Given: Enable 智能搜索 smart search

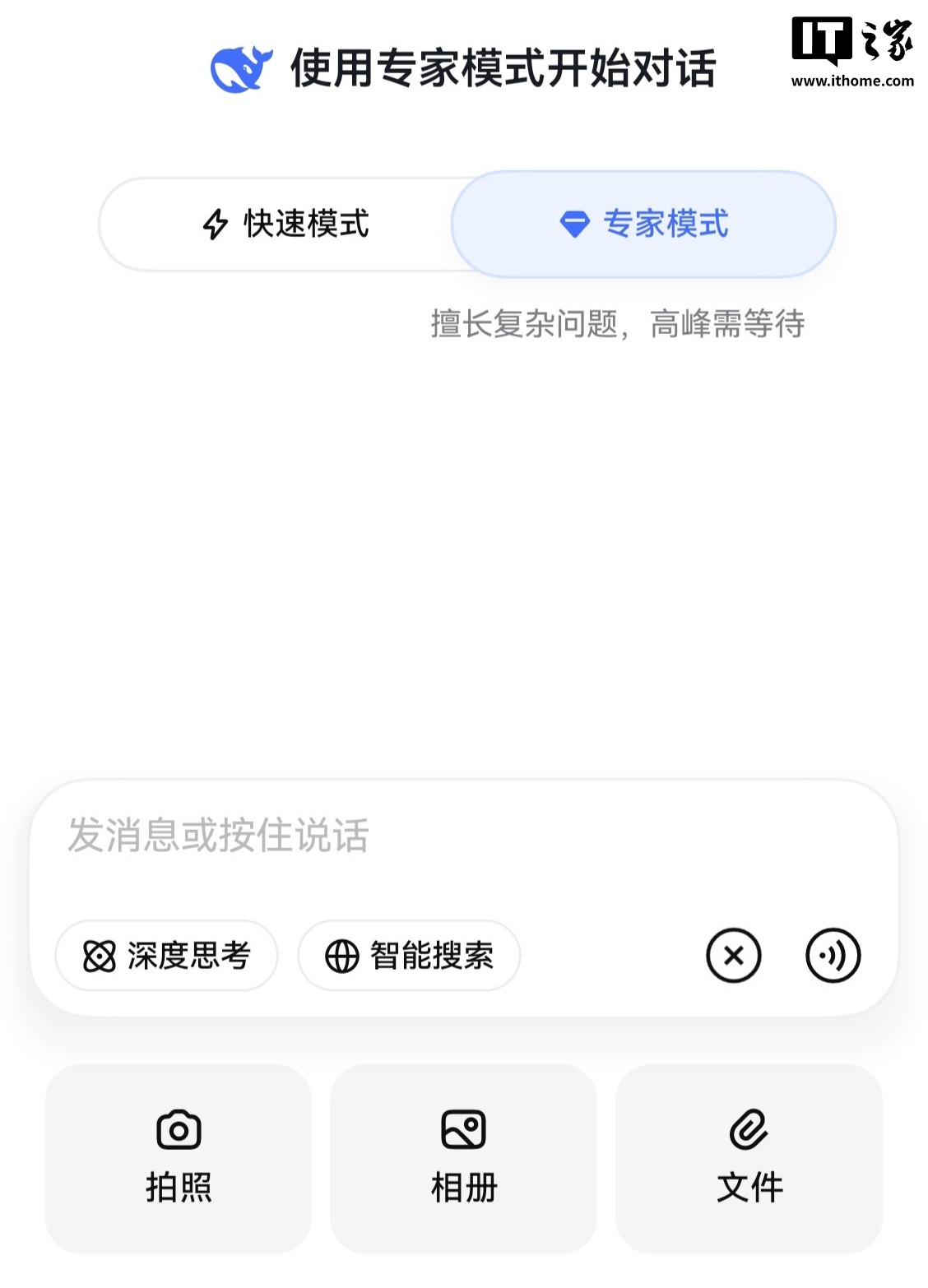Looking at the screenshot, I should pos(409,955).
